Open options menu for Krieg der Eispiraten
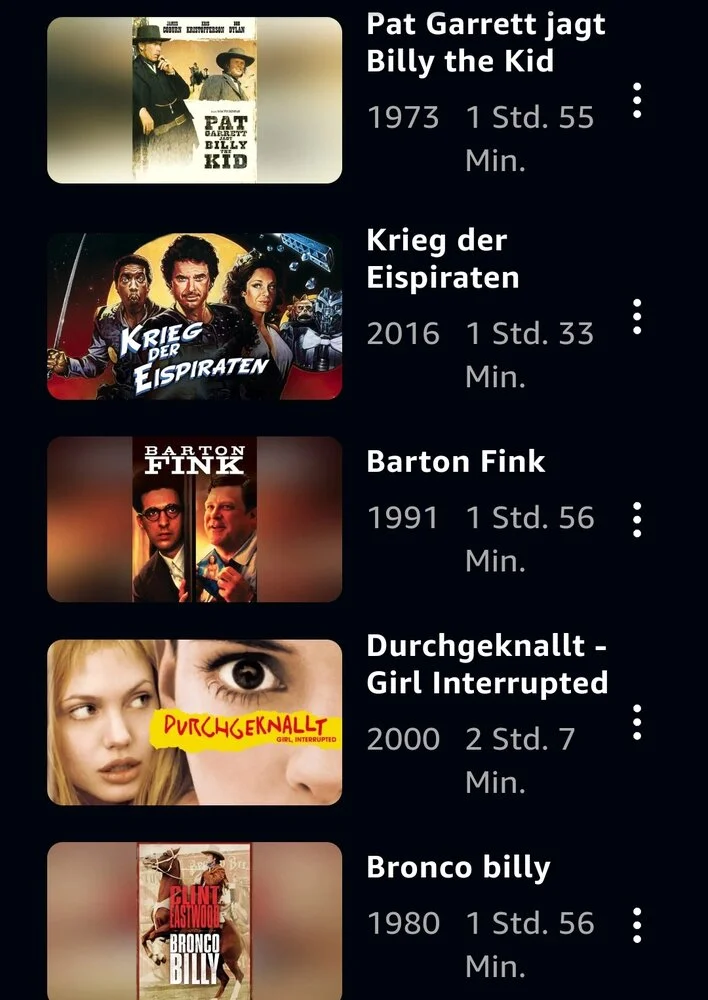The height and width of the screenshot is (1000, 708). click(637, 316)
